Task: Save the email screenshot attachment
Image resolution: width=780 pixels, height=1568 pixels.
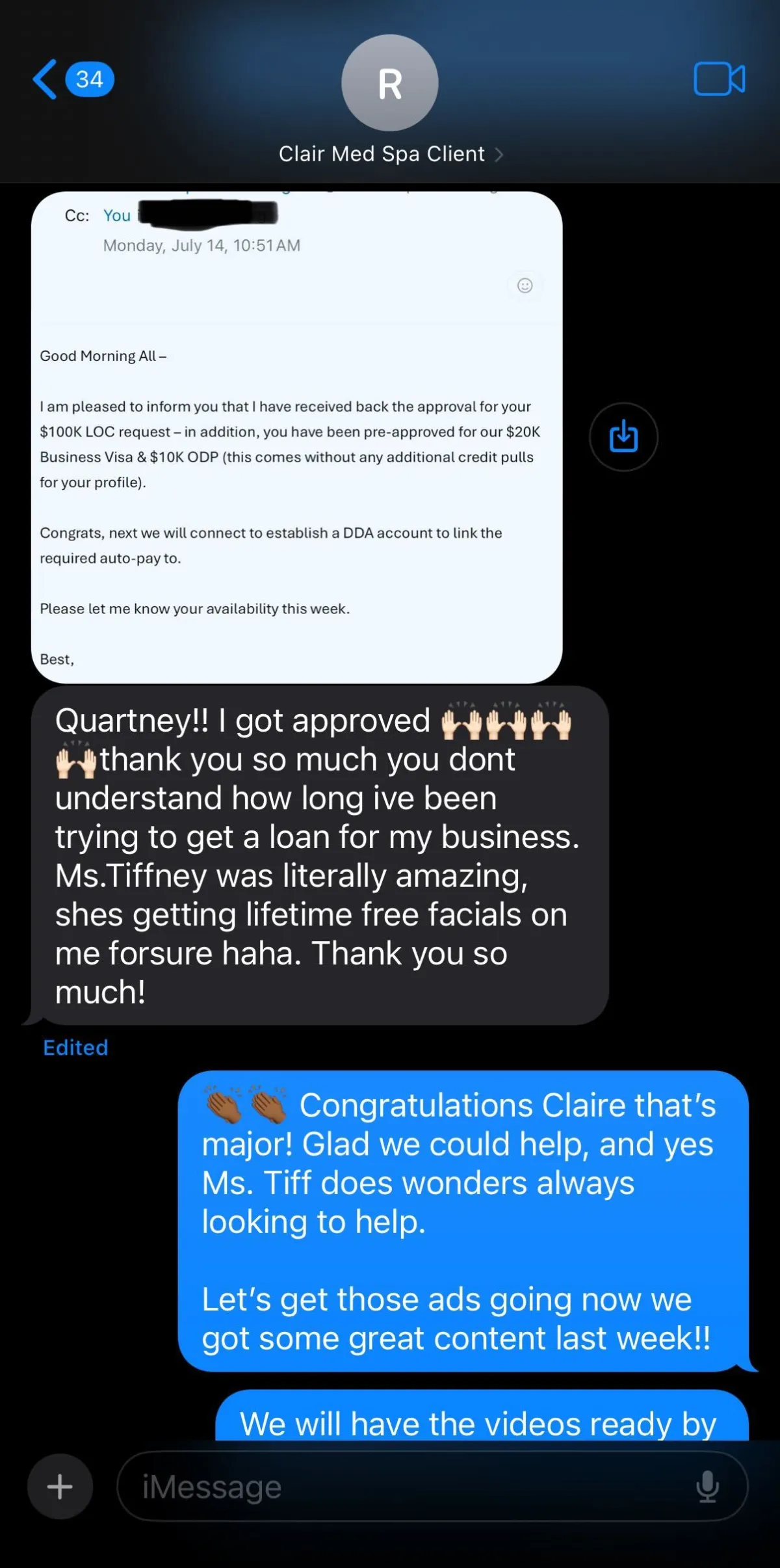Action: click(x=623, y=436)
